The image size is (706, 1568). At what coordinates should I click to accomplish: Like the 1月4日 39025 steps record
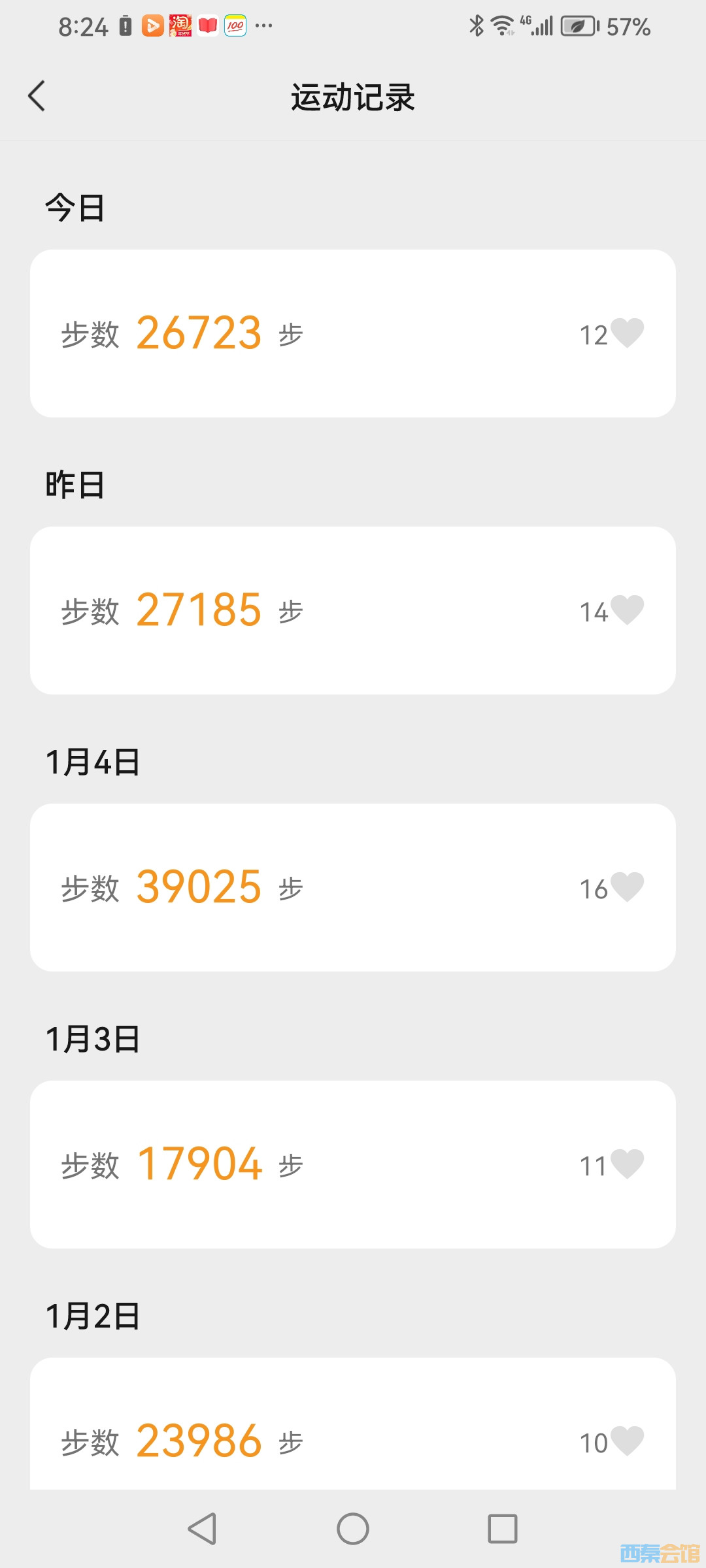(x=627, y=887)
